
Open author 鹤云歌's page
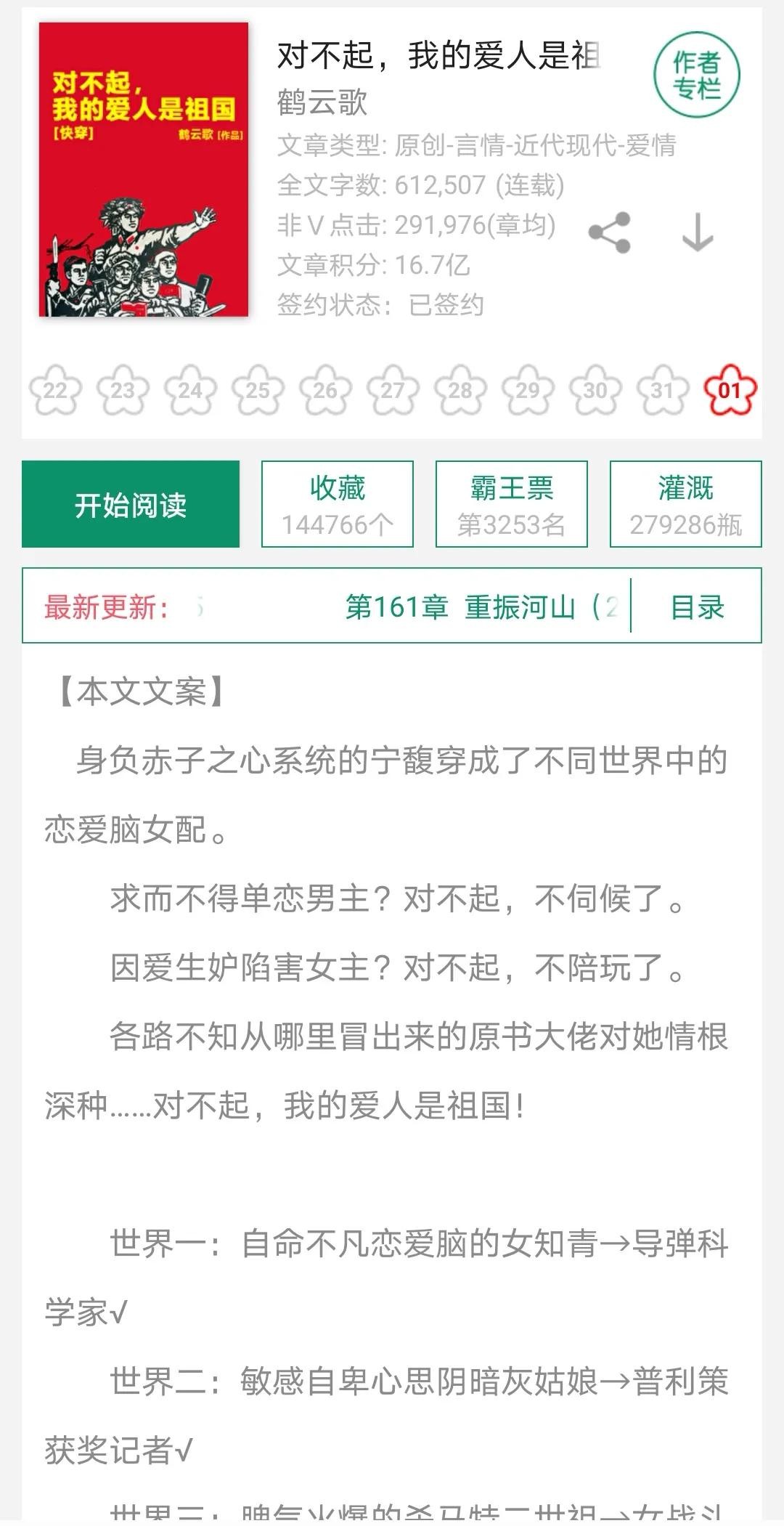(322, 102)
